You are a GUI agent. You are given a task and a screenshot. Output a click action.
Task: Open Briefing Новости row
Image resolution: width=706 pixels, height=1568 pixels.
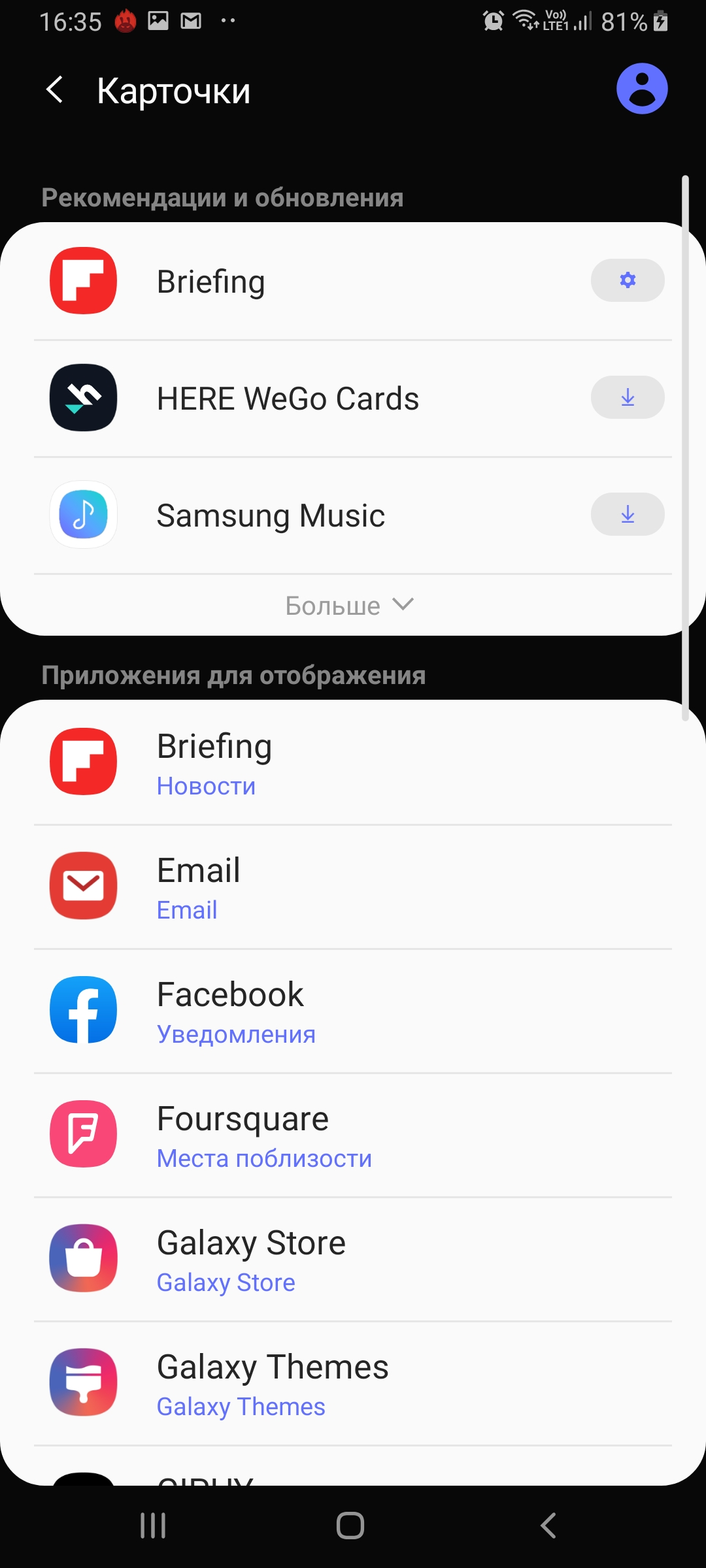pyautogui.click(x=353, y=762)
